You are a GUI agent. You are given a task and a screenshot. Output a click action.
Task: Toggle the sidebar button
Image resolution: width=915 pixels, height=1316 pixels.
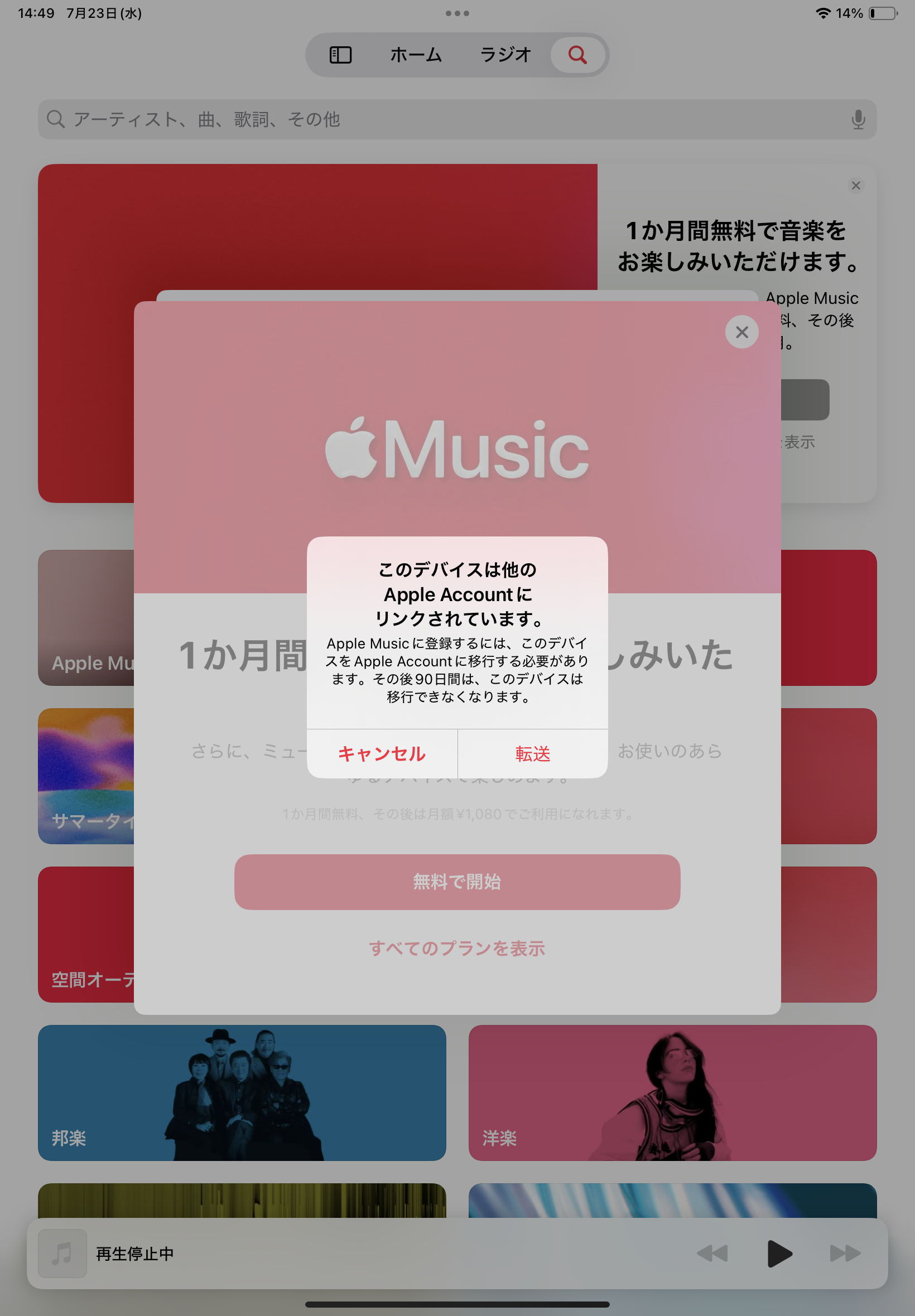click(340, 55)
